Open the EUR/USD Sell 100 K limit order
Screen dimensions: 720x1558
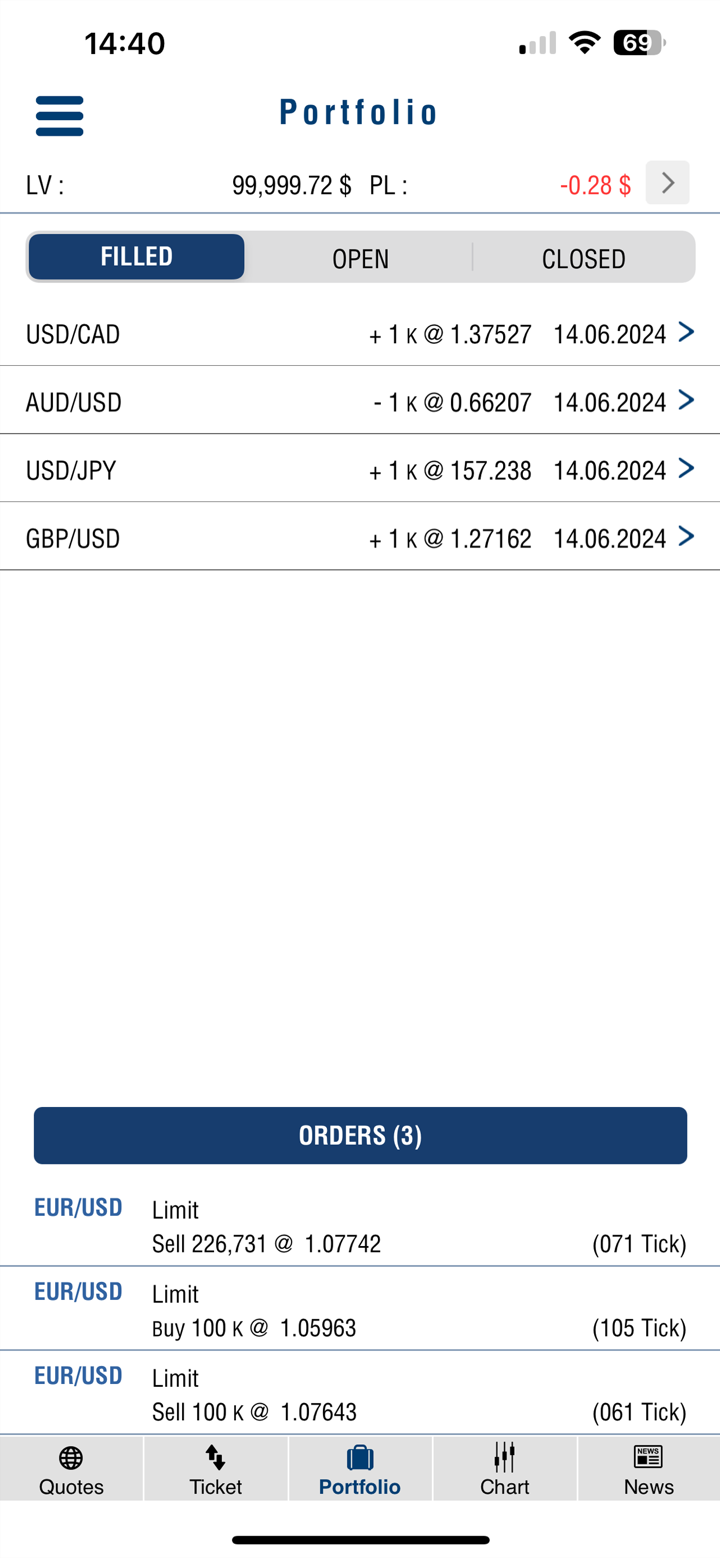click(360, 1395)
